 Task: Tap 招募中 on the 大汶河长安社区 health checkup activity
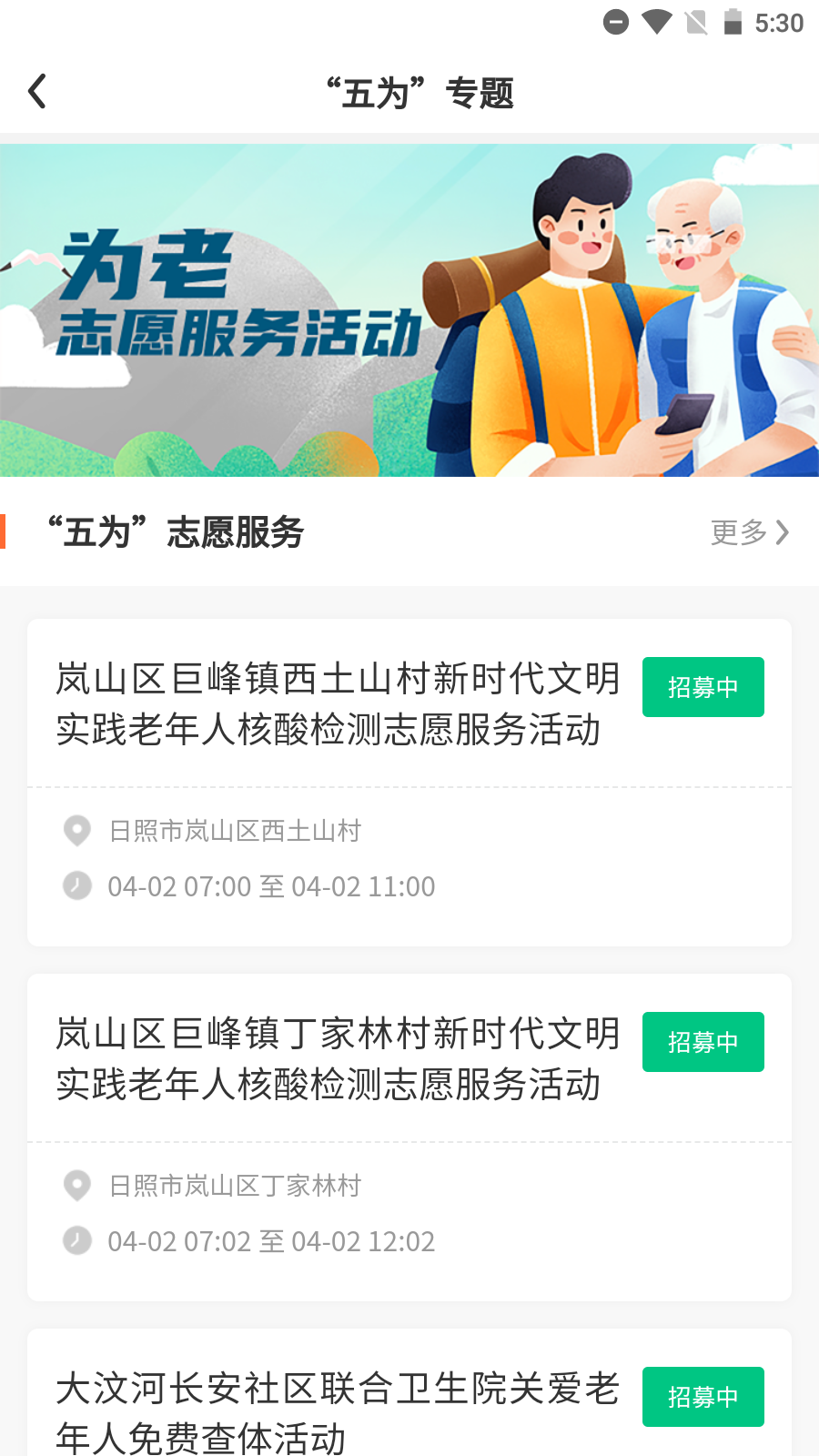click(x=703, y=1397)
